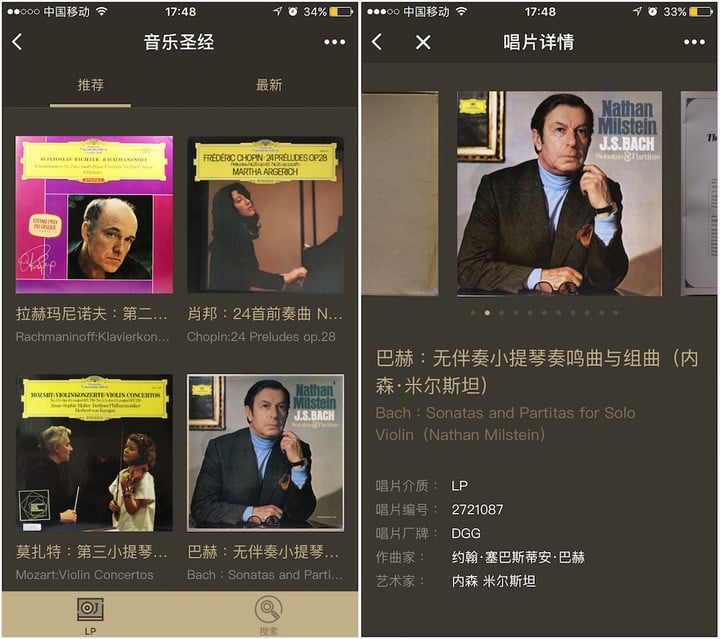
Task: Switch to the 最新 tab
Action: pos(269,85)
